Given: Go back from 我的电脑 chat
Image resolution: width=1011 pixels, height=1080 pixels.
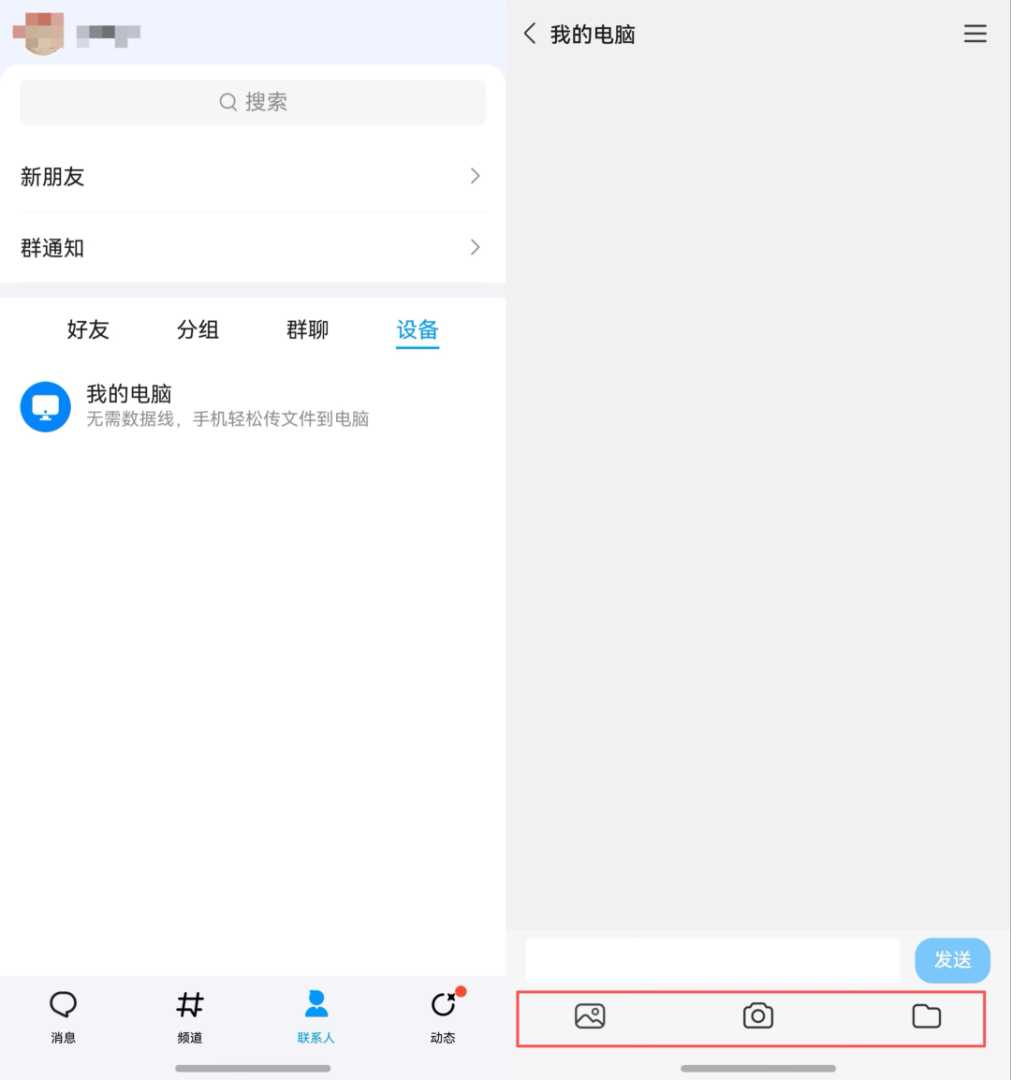Looking at the screenshot, I should tap(530, 34).
